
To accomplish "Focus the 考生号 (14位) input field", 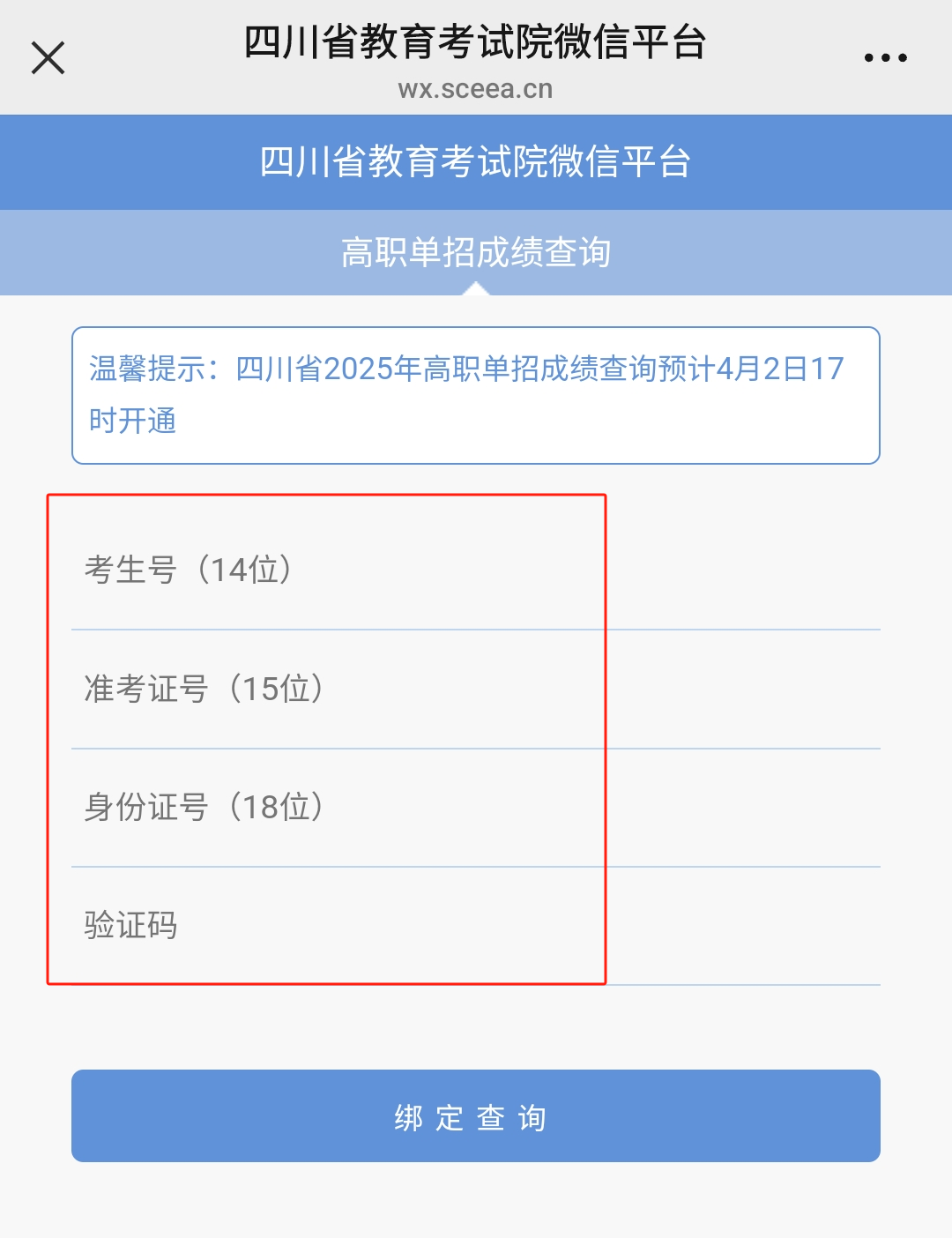I will [x=476, y=571].
